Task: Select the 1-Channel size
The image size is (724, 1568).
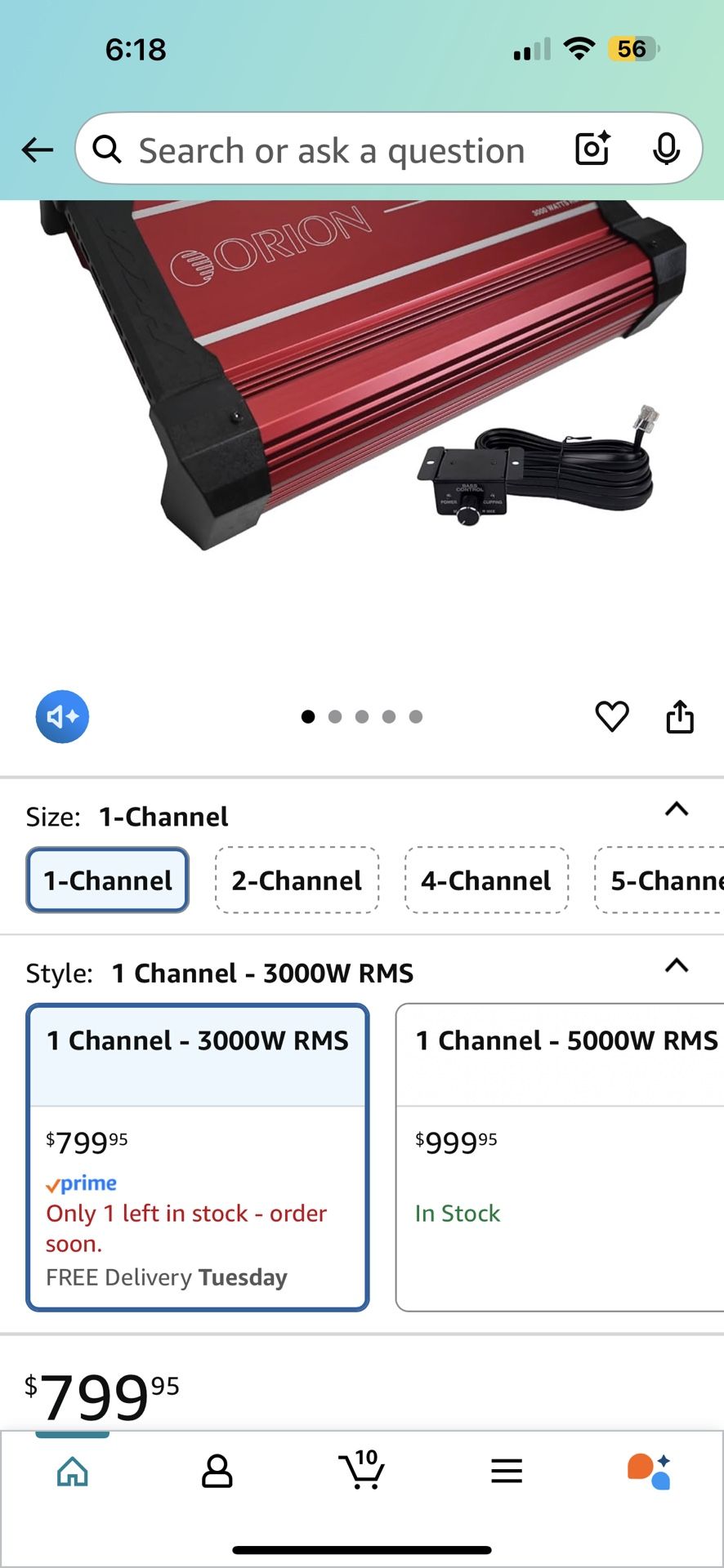Action: coord(108,880)
